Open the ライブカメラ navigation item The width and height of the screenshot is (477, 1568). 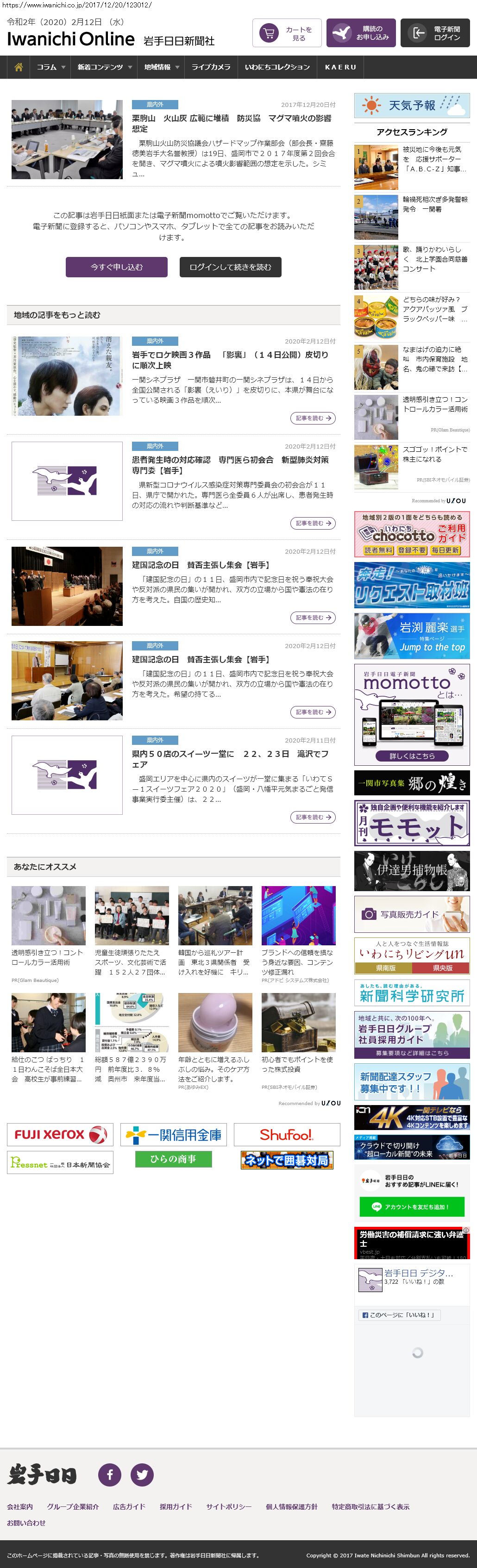pyautogui.click(x=211, y=67)
